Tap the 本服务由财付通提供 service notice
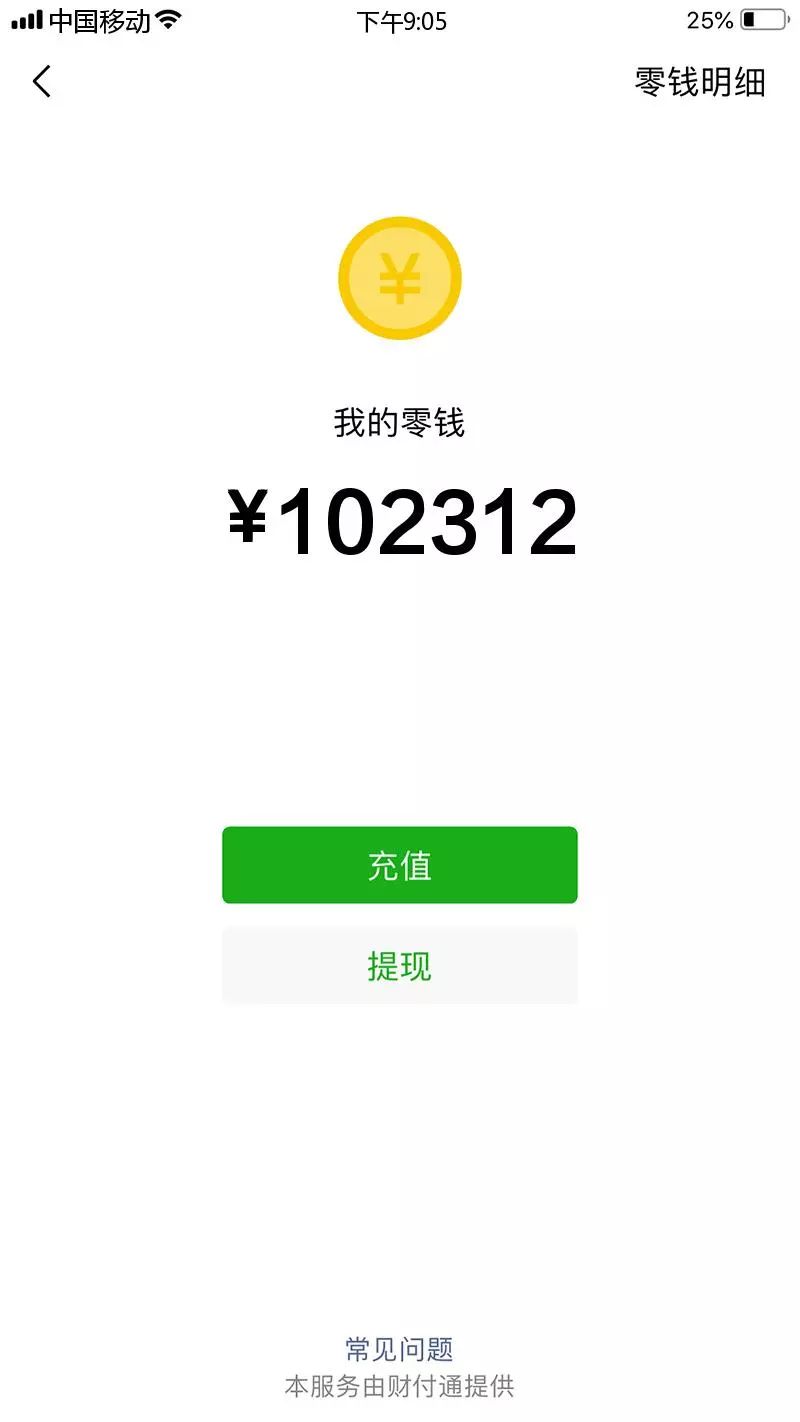 (x=400, y=1387)
